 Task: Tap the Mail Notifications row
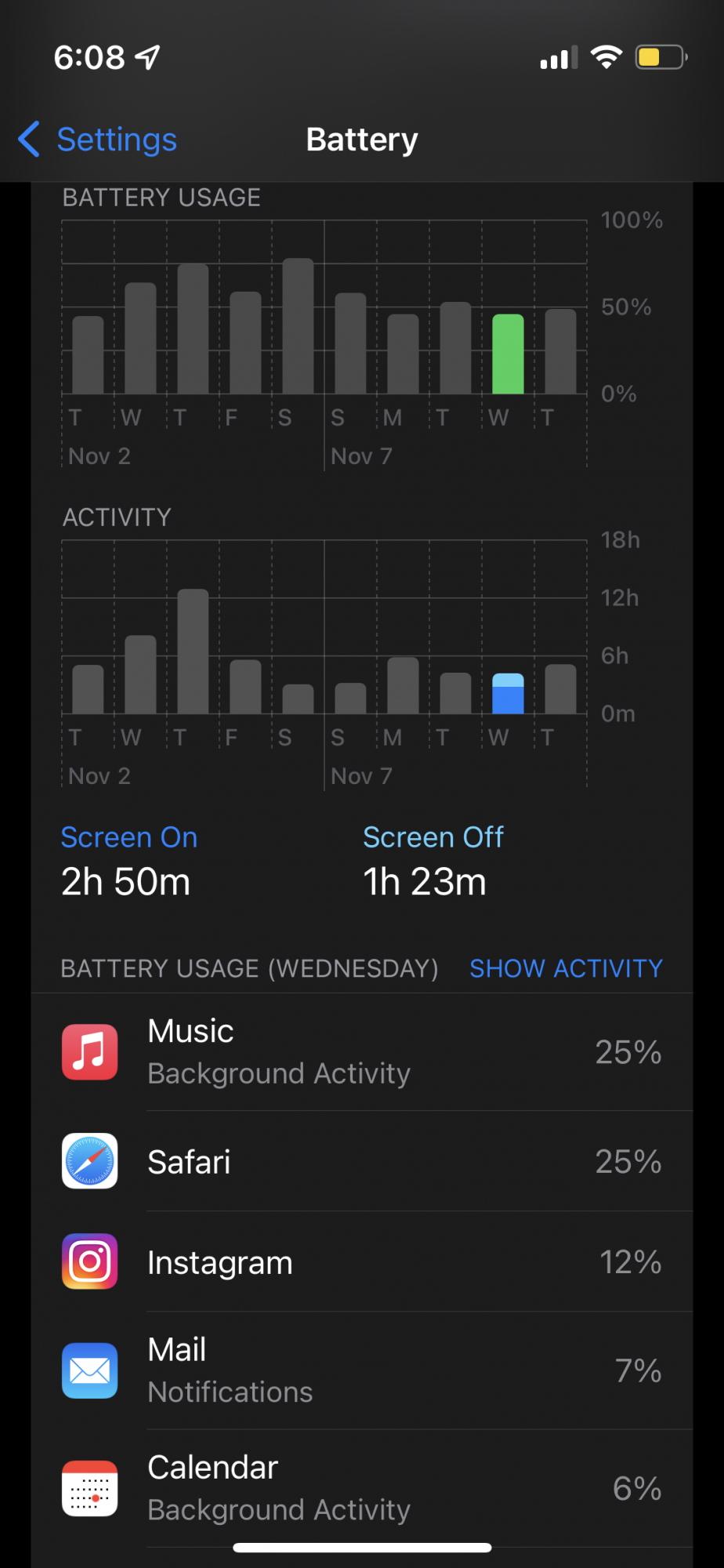362,1370
